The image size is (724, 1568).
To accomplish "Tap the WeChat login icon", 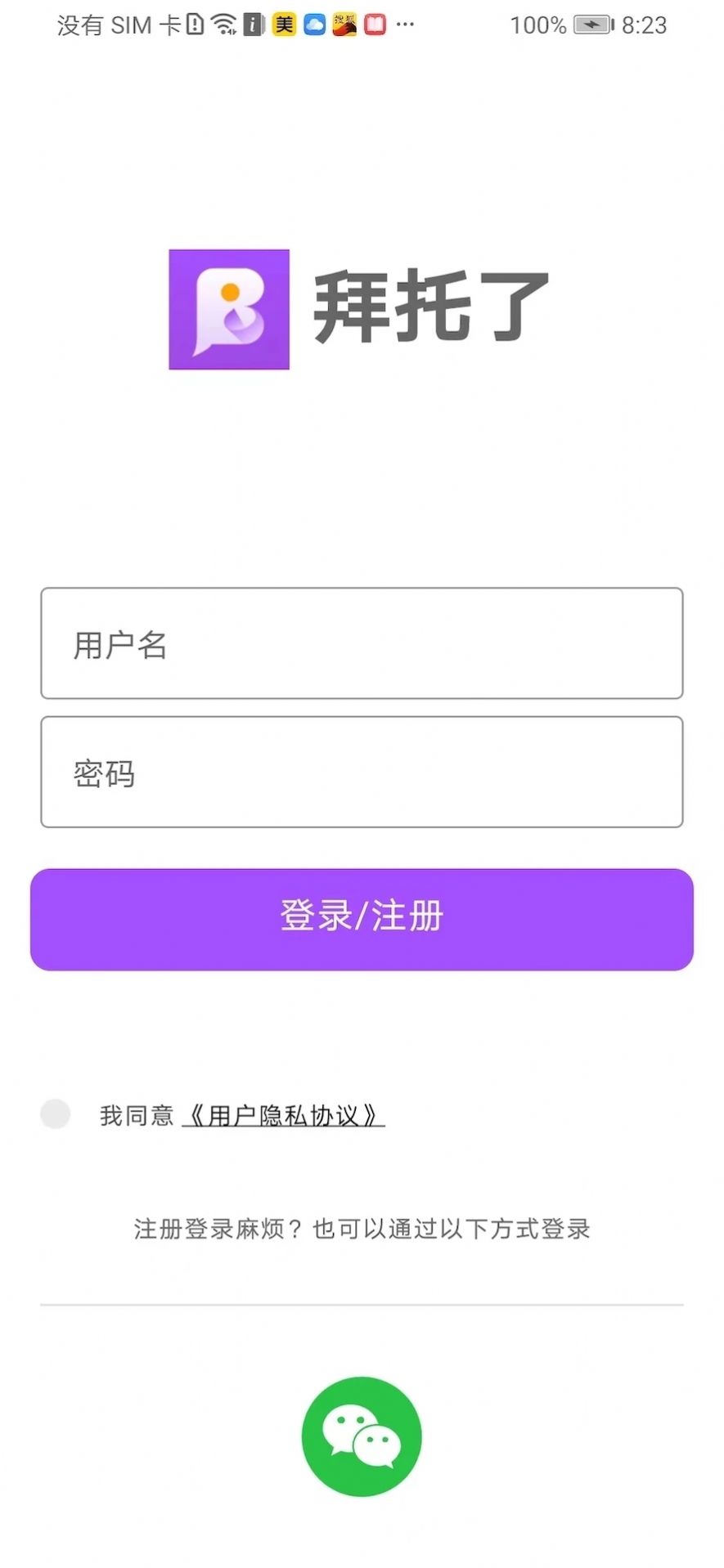I will pyautogui.click(x=361, y=1436).
